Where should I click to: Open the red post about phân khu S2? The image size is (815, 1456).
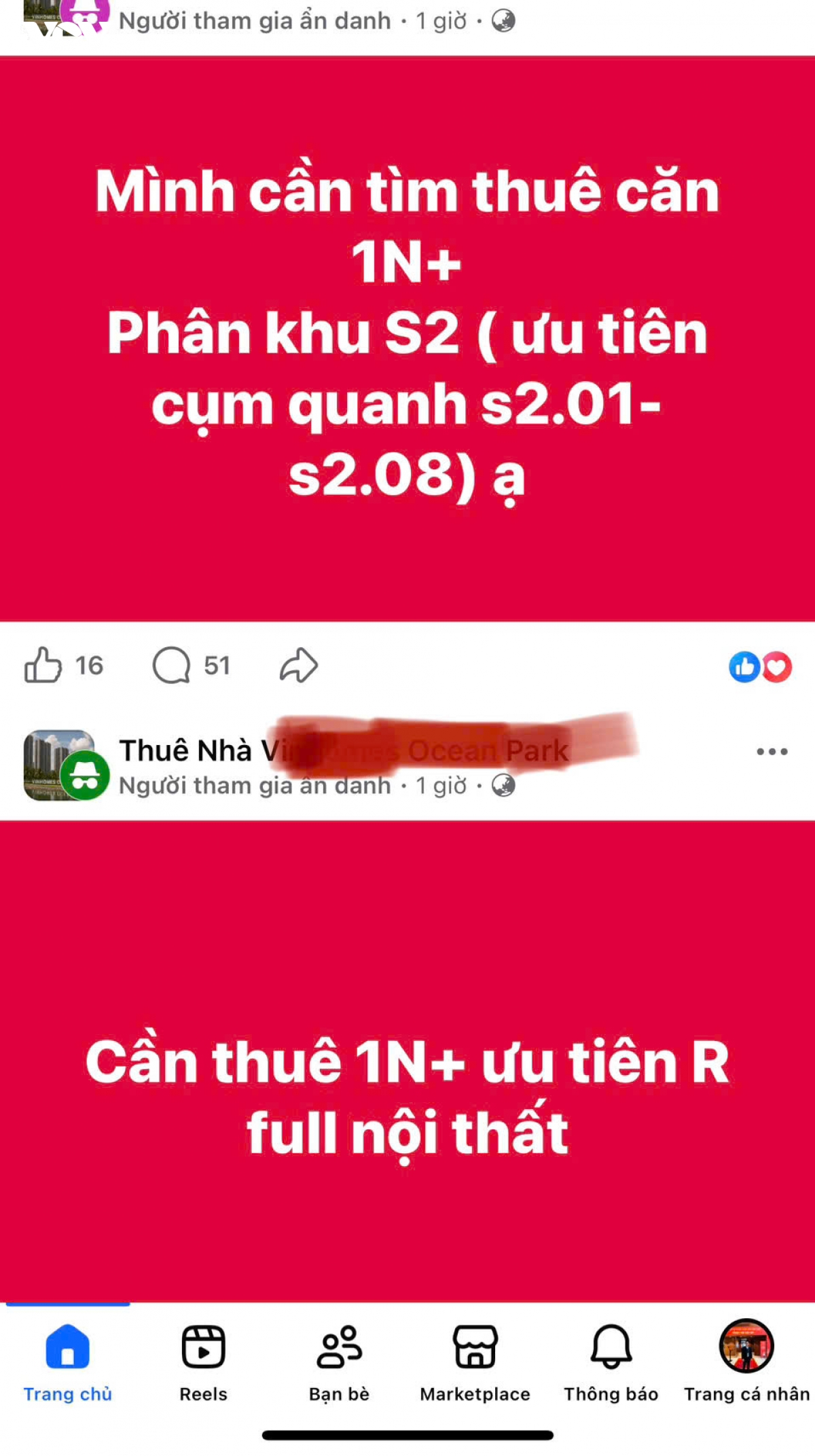coord(407,339)
